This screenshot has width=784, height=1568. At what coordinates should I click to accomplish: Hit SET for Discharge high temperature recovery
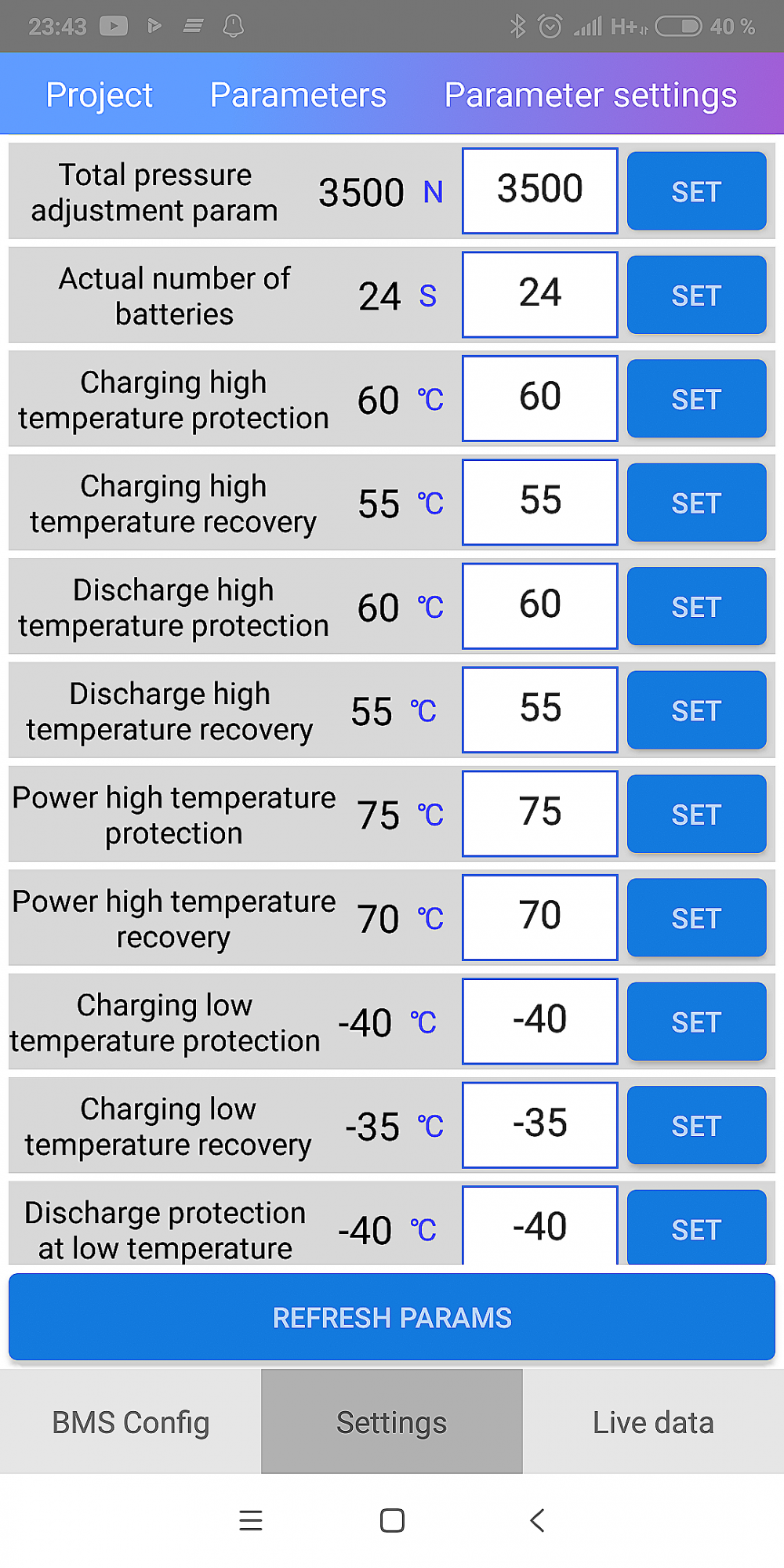696,710
